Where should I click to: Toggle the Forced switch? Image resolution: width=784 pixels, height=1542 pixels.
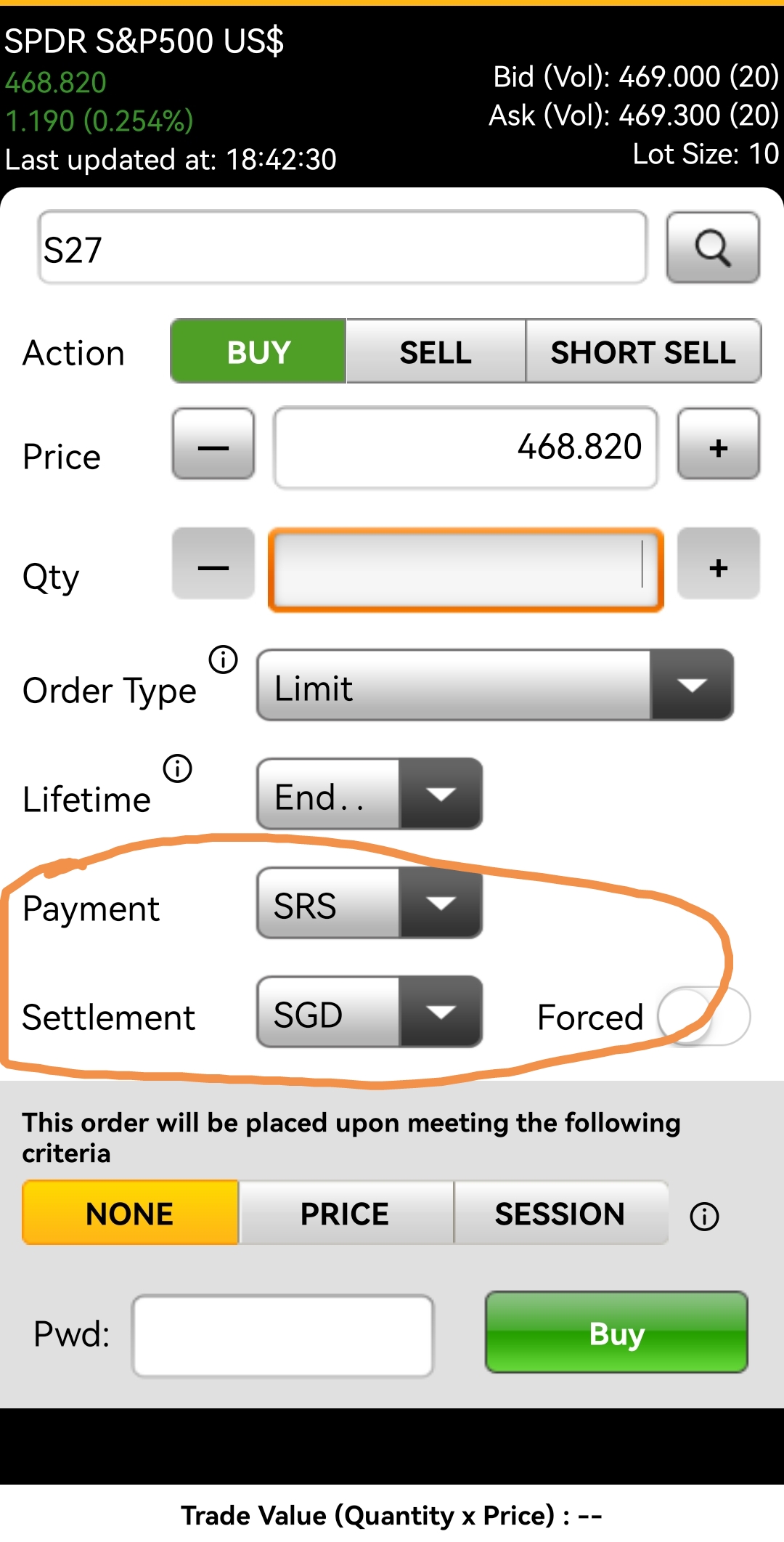pos(703,1015)
